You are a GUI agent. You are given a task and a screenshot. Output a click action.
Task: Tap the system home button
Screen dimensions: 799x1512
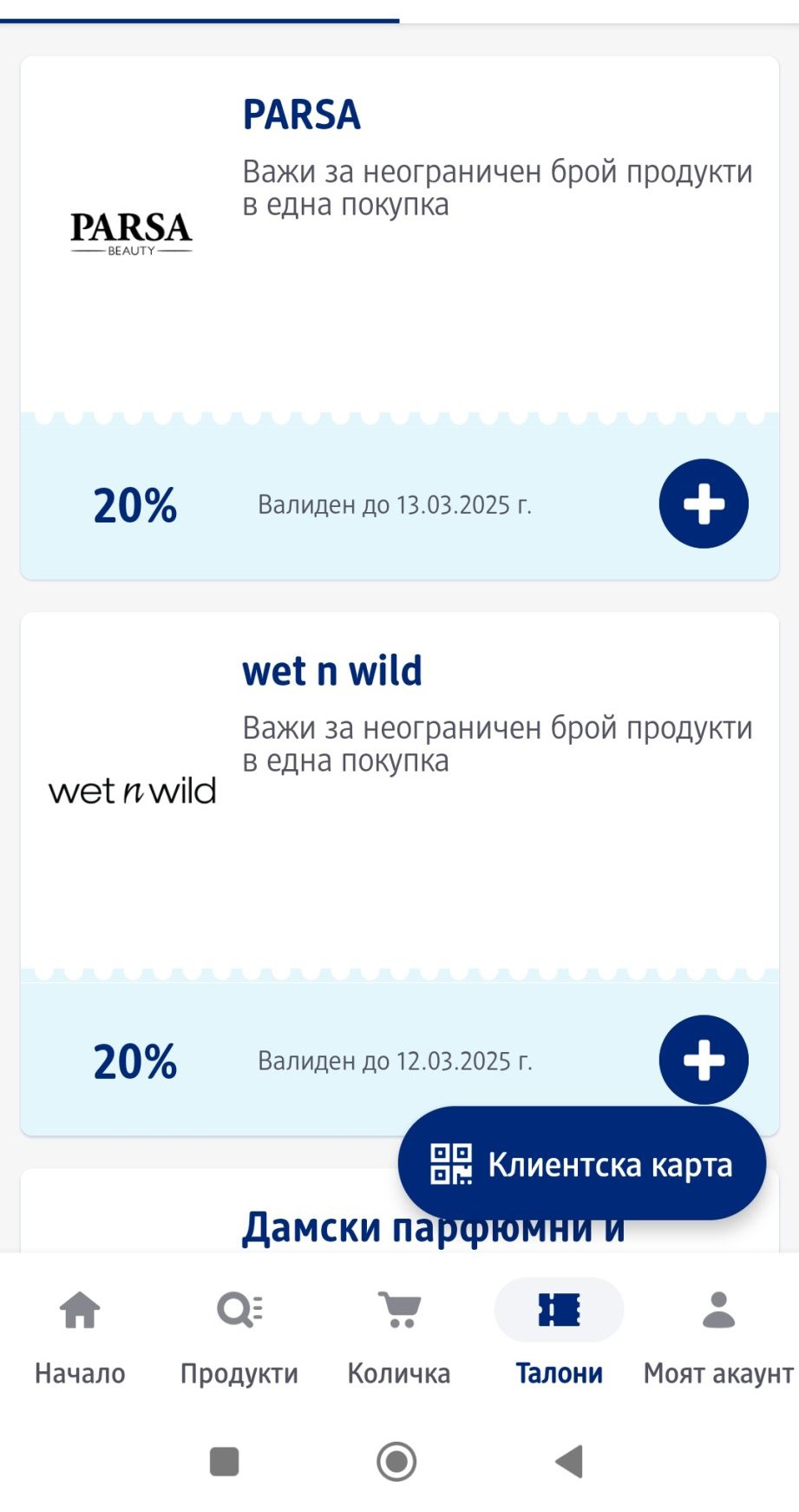pos(396,1461)
